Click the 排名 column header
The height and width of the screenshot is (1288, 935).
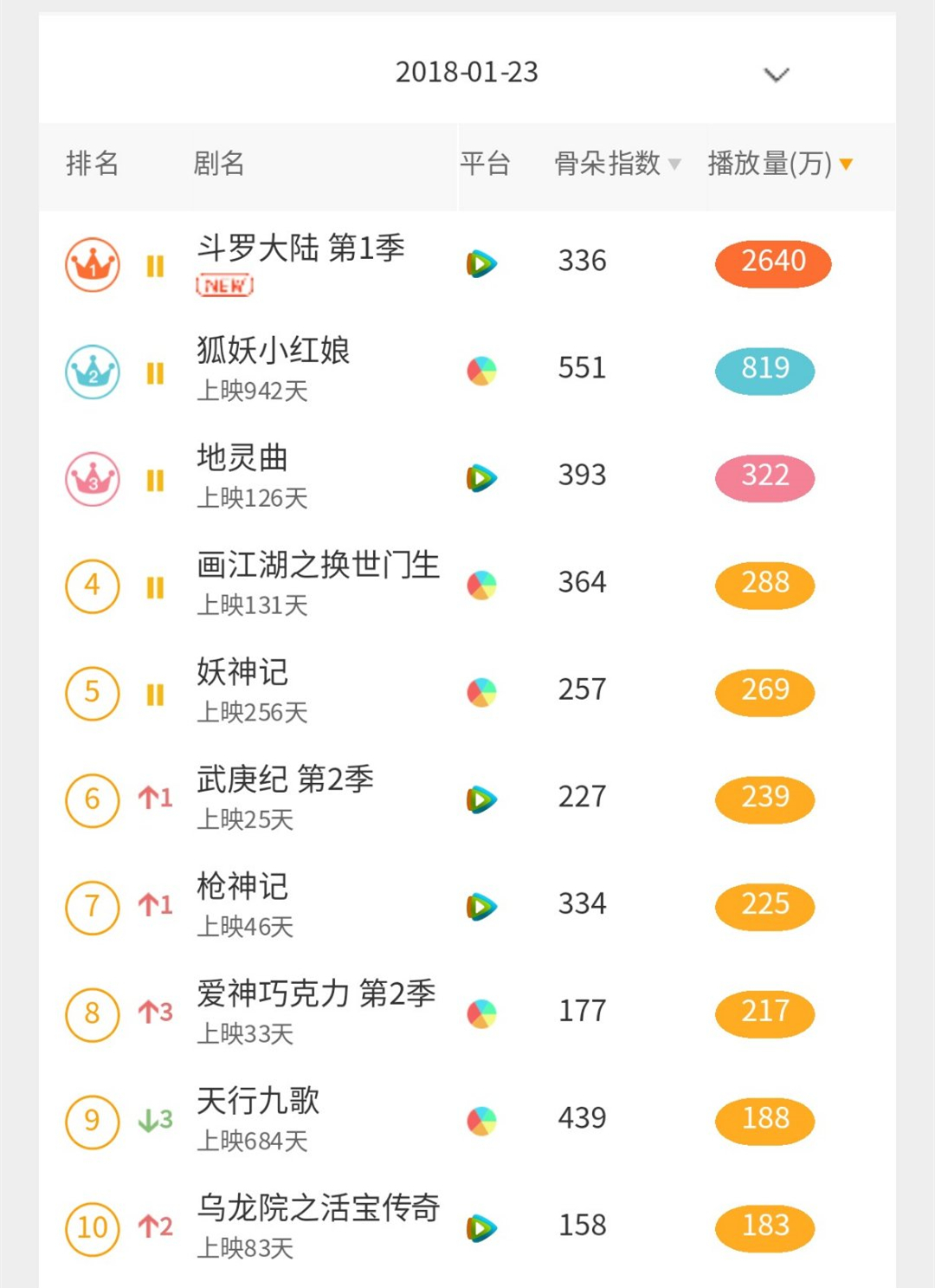pos(91,165)
